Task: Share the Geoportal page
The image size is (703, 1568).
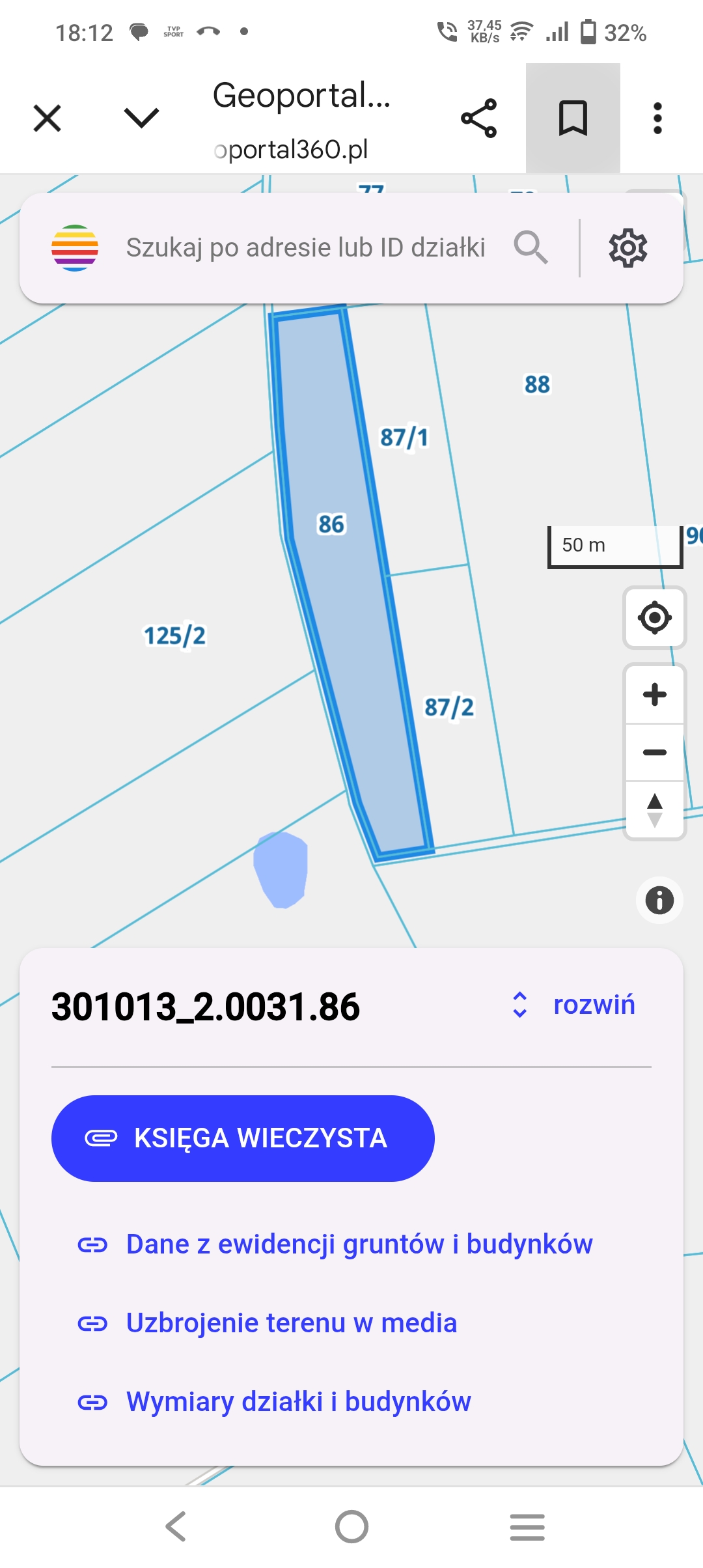Action: [479, 119]
